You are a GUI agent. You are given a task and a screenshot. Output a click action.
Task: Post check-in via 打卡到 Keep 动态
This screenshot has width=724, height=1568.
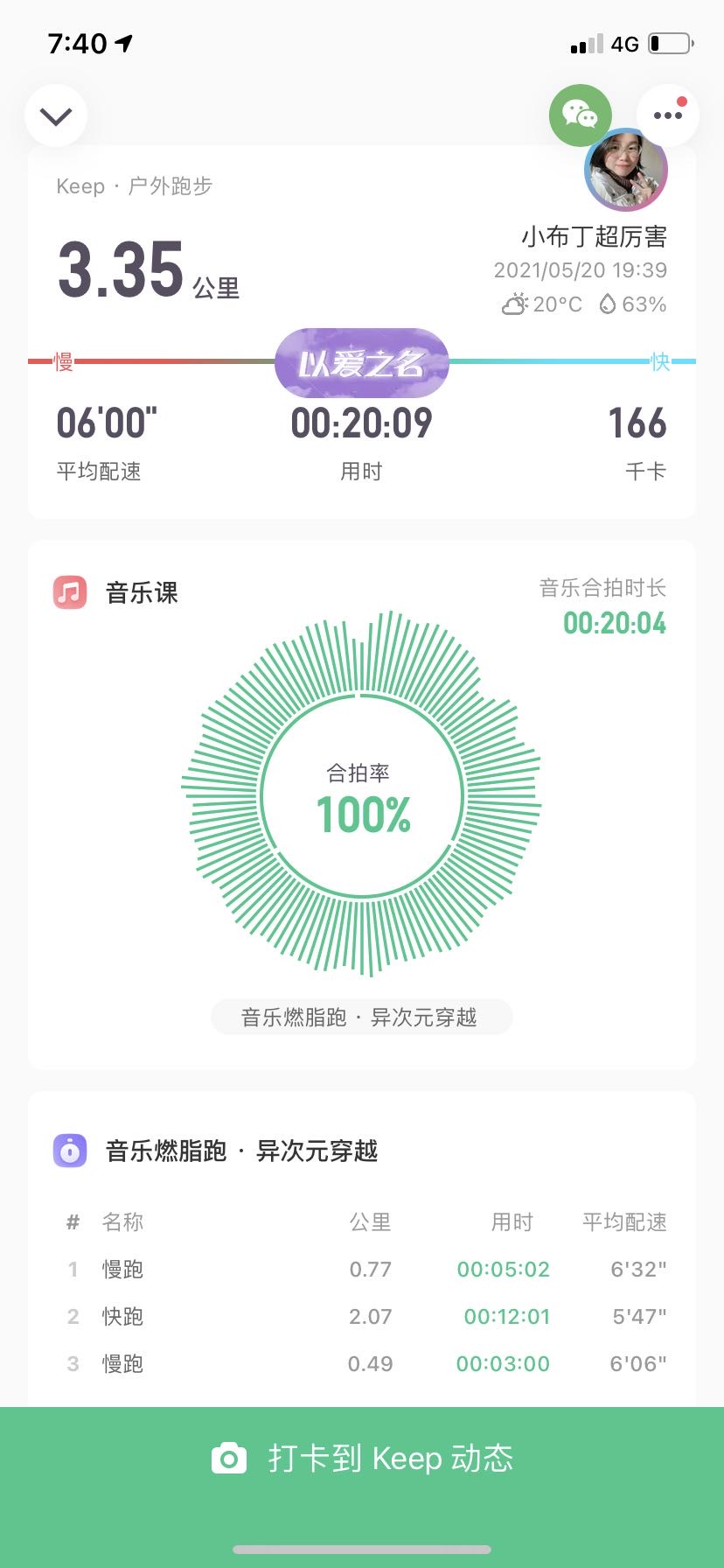click(362, 1459)
